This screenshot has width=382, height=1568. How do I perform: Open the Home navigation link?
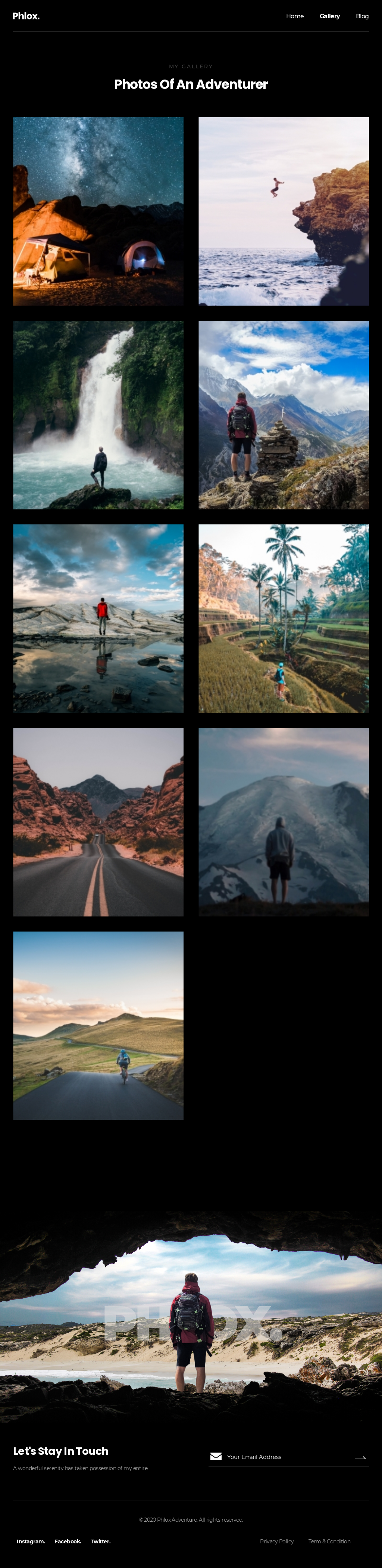[x=294, y=16]
